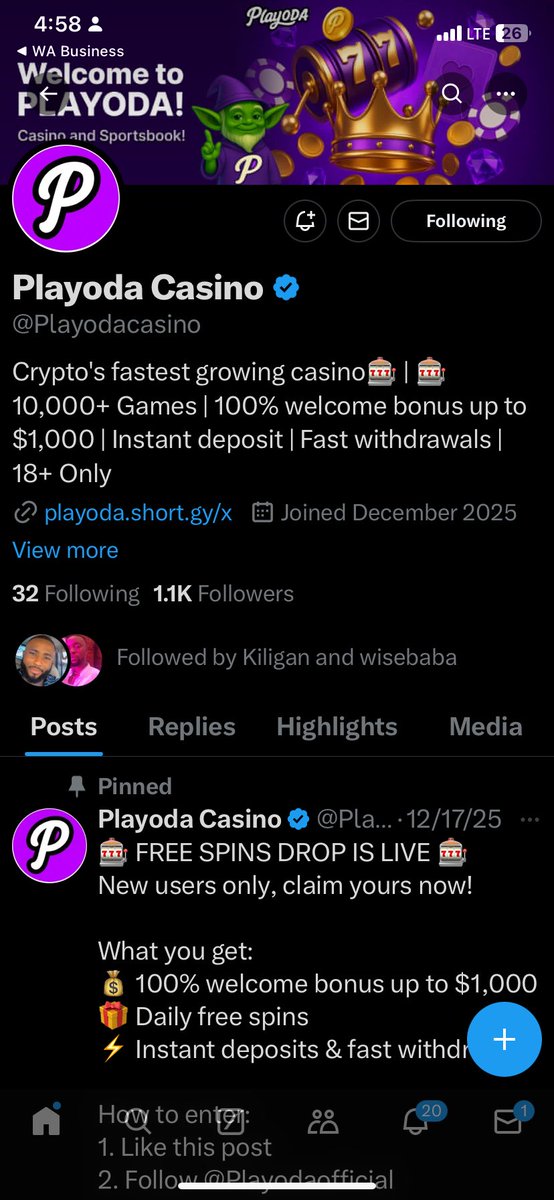Open the profile overflow menu
This screenshot has height=1200, width=554.
pyautogui.click(x=505, y=93)
